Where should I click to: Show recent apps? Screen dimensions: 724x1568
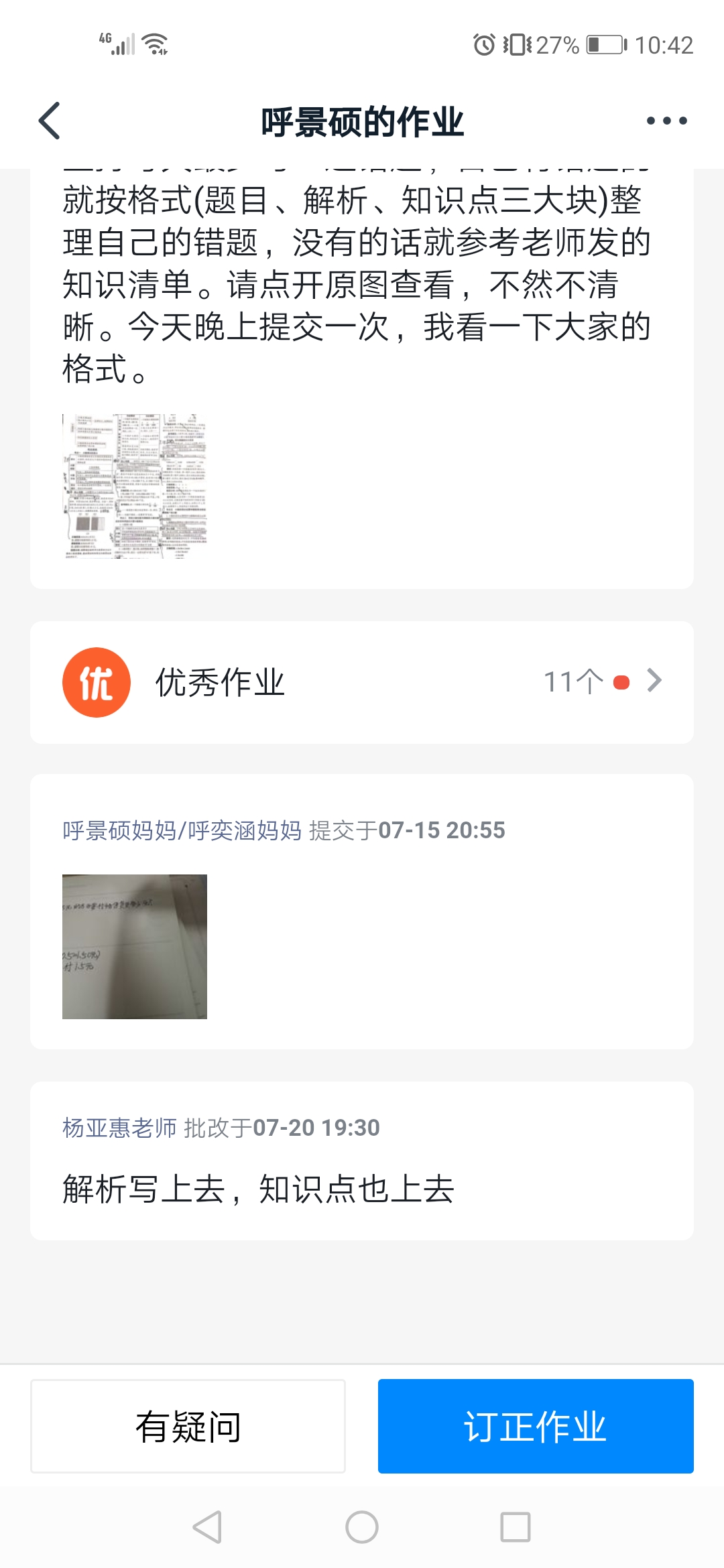pos(516,1527)
